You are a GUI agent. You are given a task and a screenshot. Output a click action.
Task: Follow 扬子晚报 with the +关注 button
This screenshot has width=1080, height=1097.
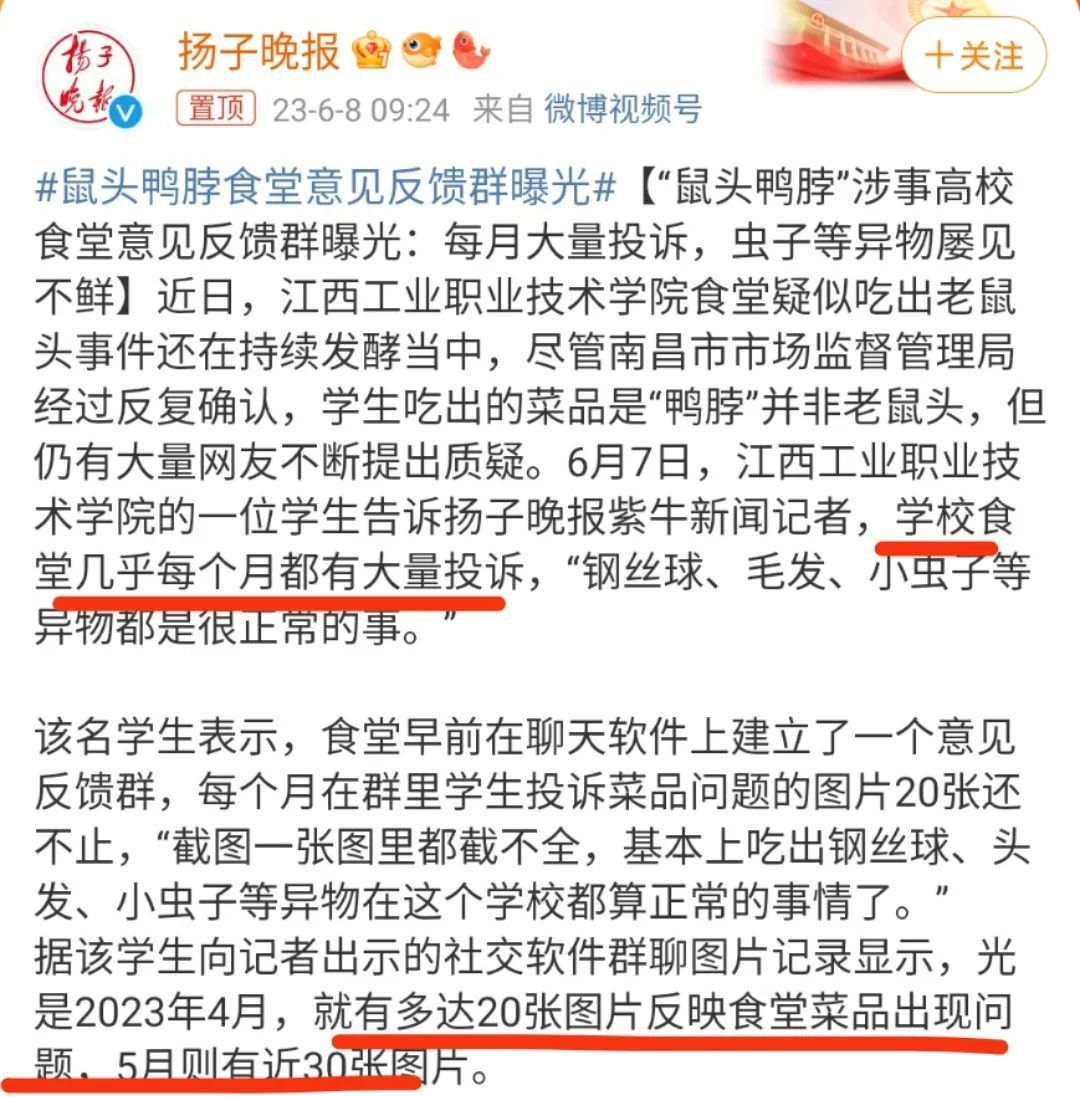click(x=974, y=55)
